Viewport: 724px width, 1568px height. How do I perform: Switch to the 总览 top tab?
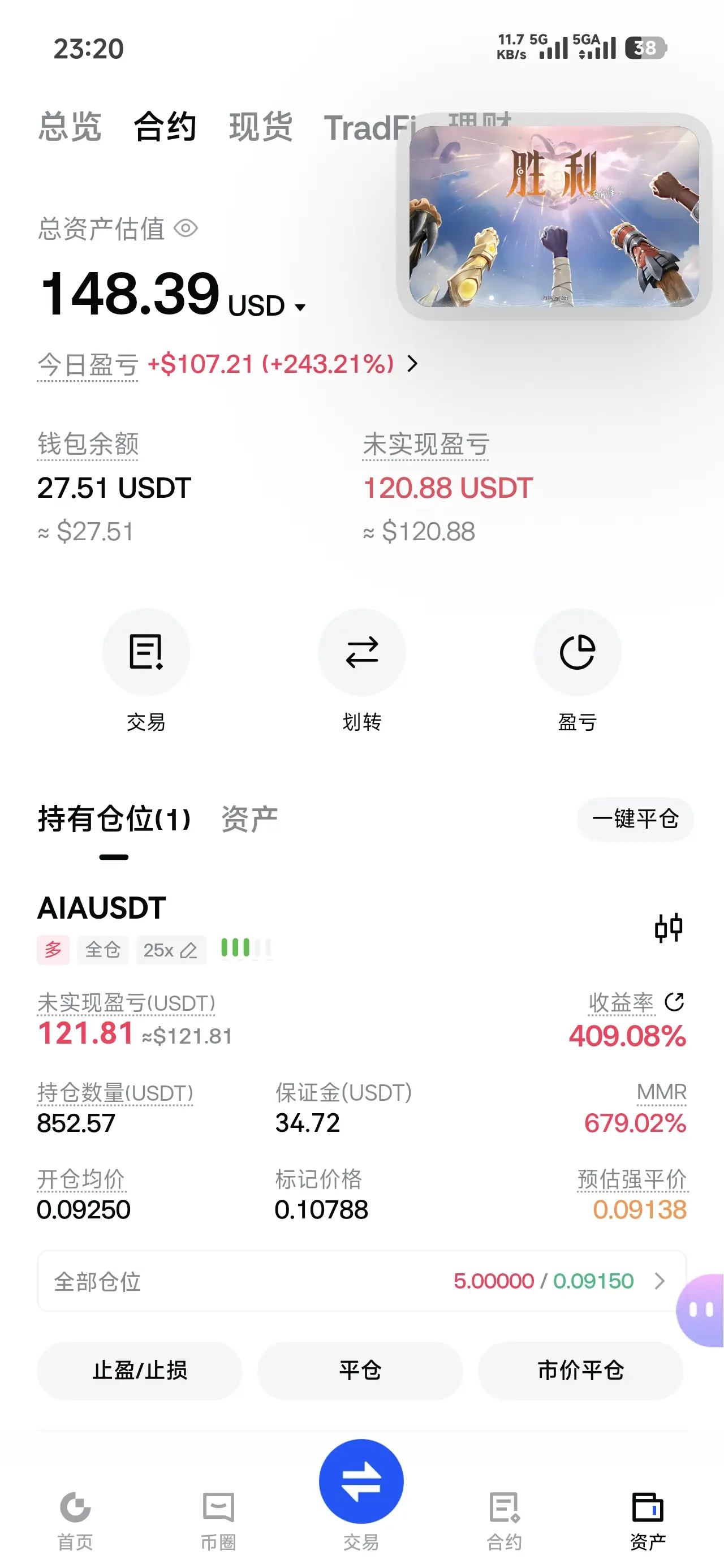click(x=70, y=127)
